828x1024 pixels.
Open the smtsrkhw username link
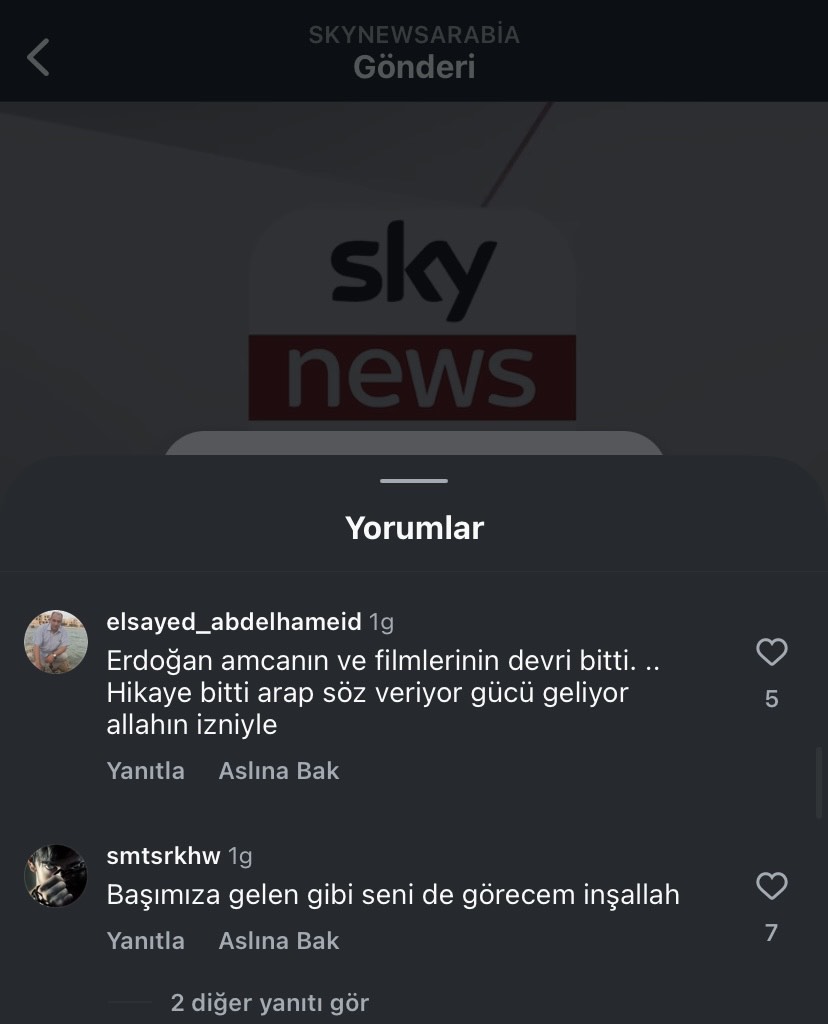click(x=163, y=856)
